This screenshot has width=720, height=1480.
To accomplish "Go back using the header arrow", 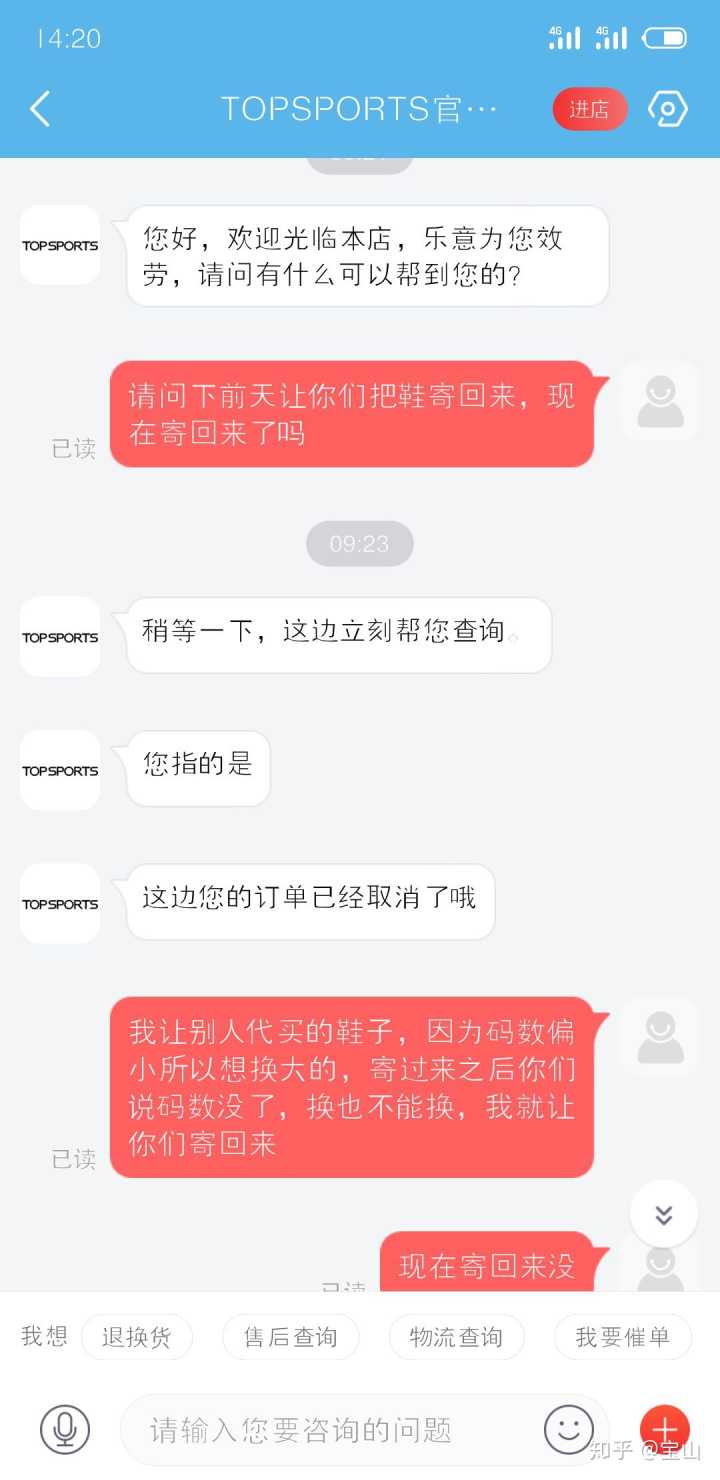I will pos(40,108).
